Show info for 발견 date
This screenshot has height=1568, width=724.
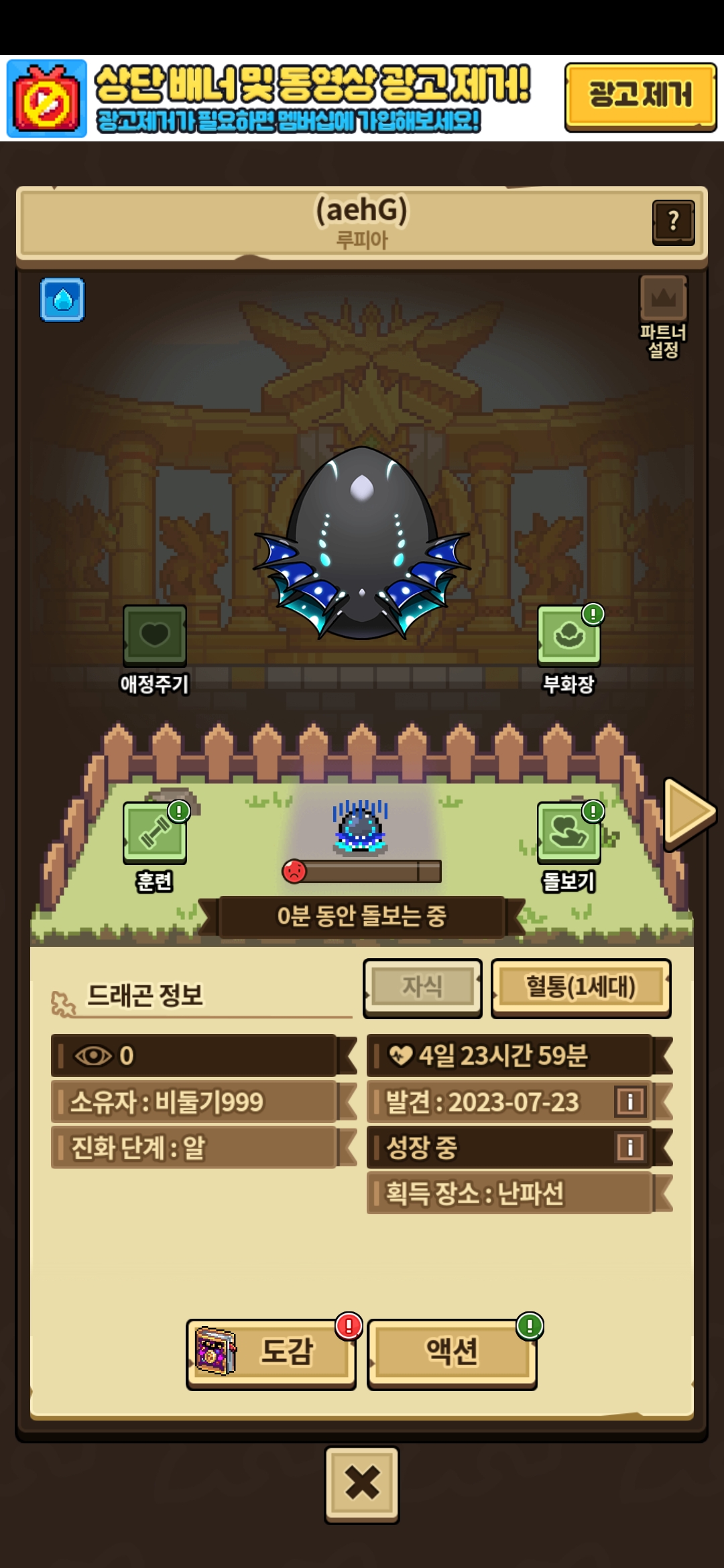(629, 1102)
